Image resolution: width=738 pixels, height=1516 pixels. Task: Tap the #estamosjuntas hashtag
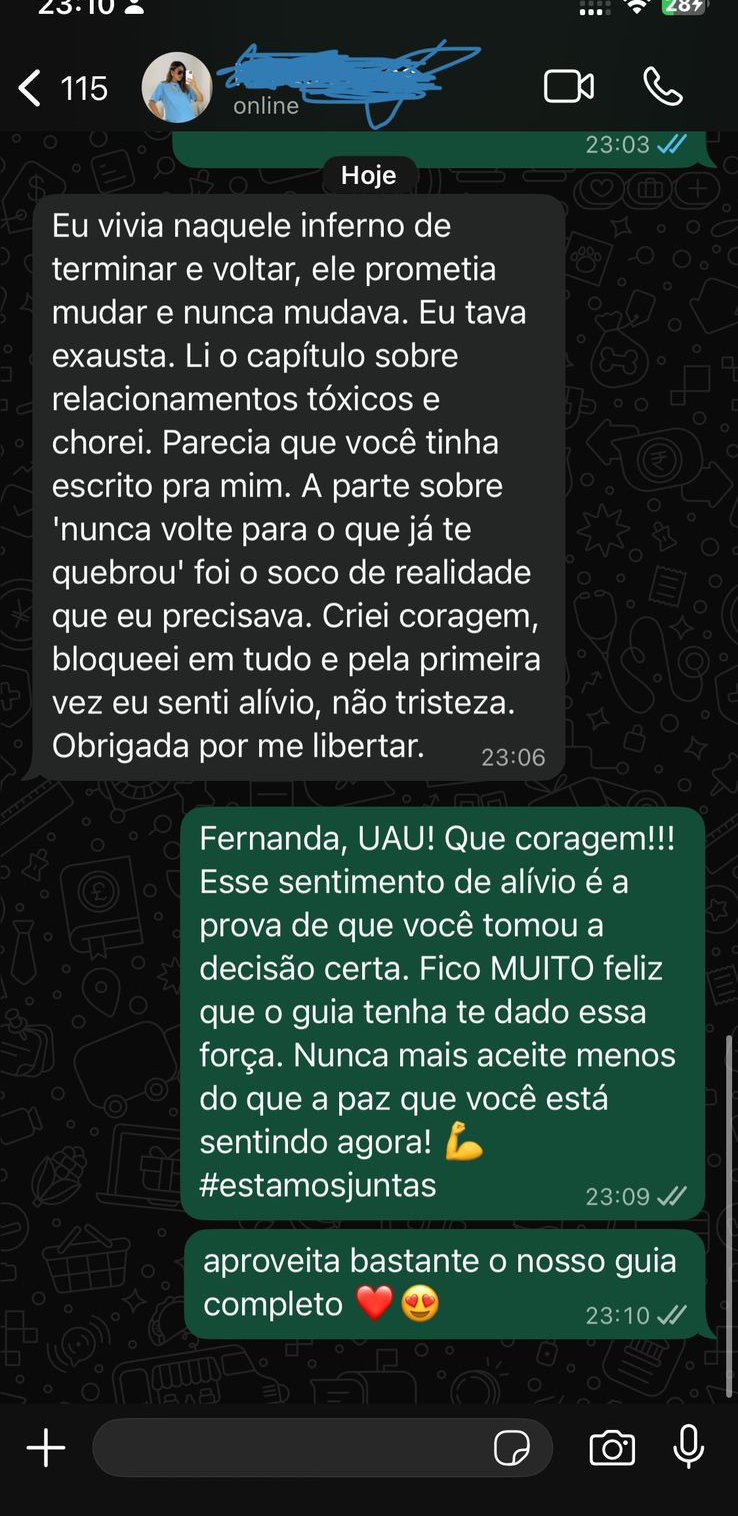click(x=318, y=1185)
